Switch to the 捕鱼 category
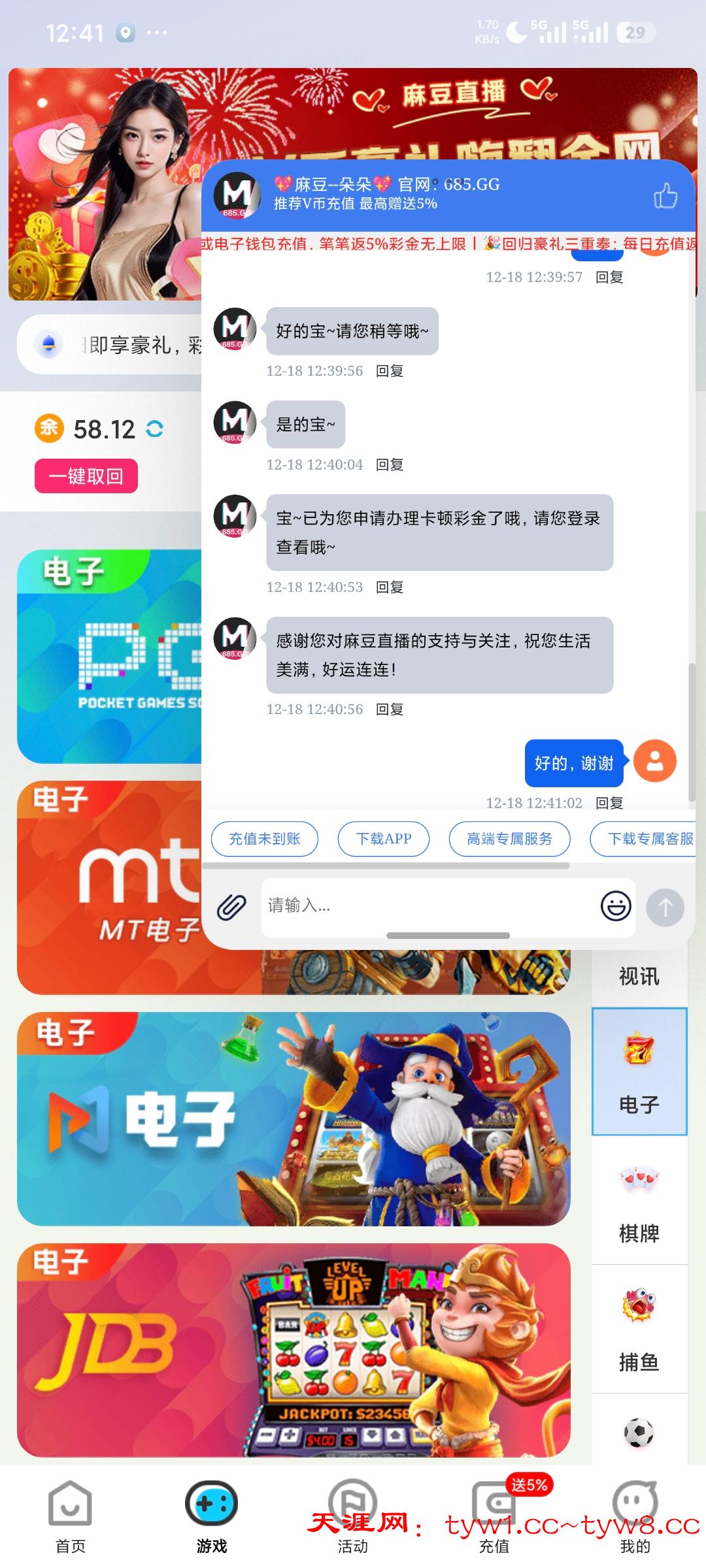This screenshot has width=706, height=1568. tap(639, 1330)
